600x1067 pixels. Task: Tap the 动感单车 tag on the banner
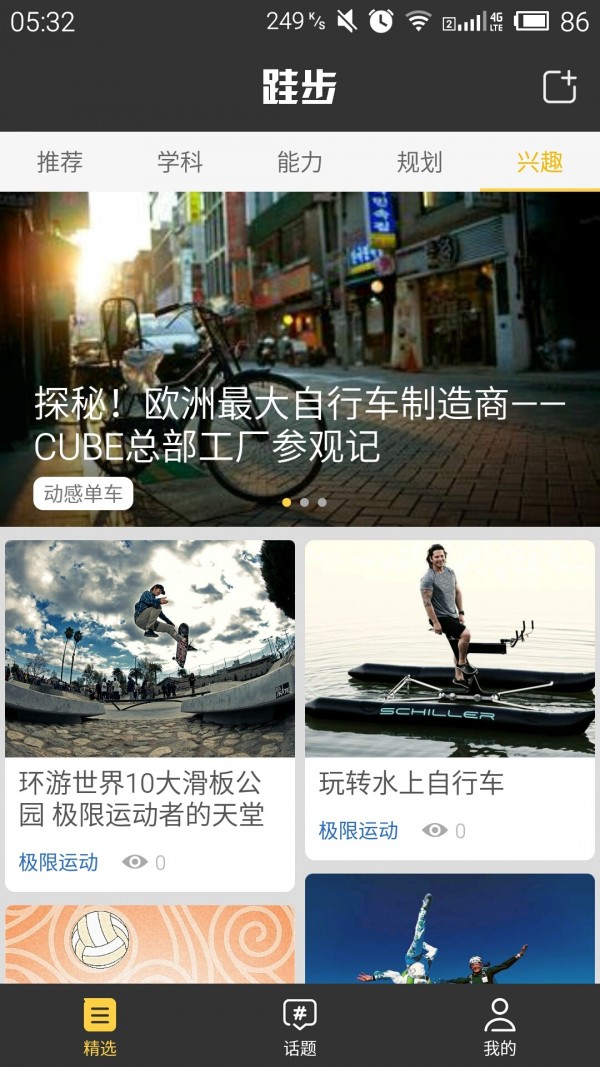pos(83,494)
